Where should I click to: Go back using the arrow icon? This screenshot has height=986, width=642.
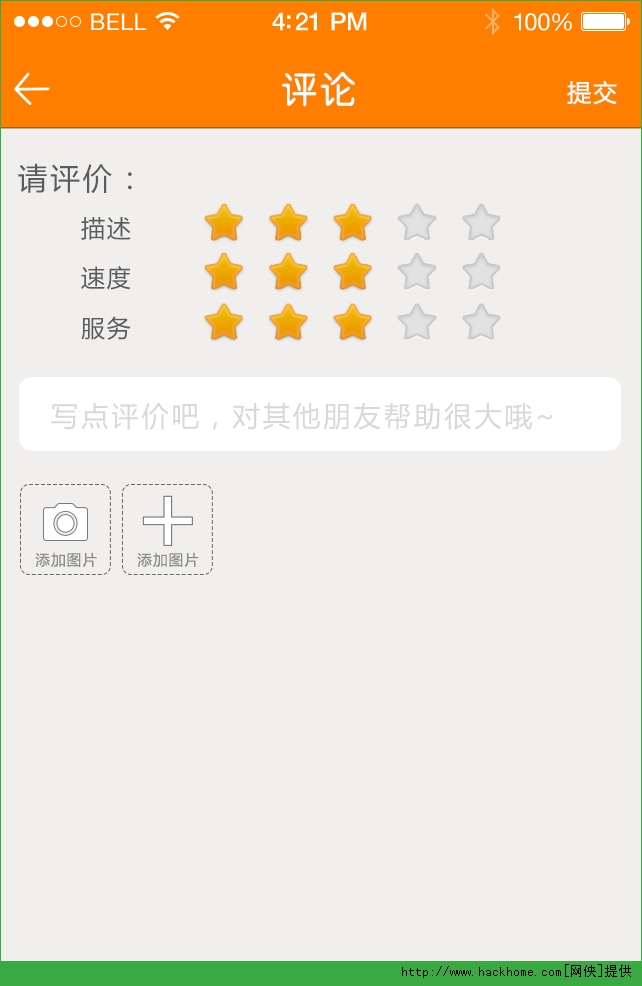coord(32,90)
